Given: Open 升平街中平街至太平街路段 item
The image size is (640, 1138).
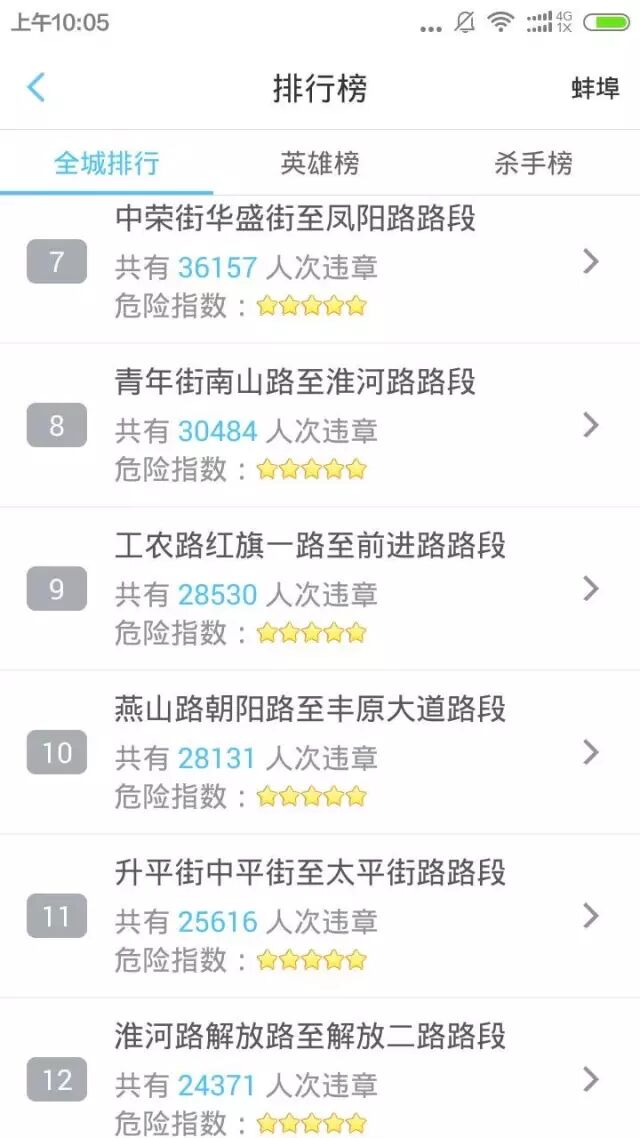Looking at the screenshot, I should (x=320, y=916).
